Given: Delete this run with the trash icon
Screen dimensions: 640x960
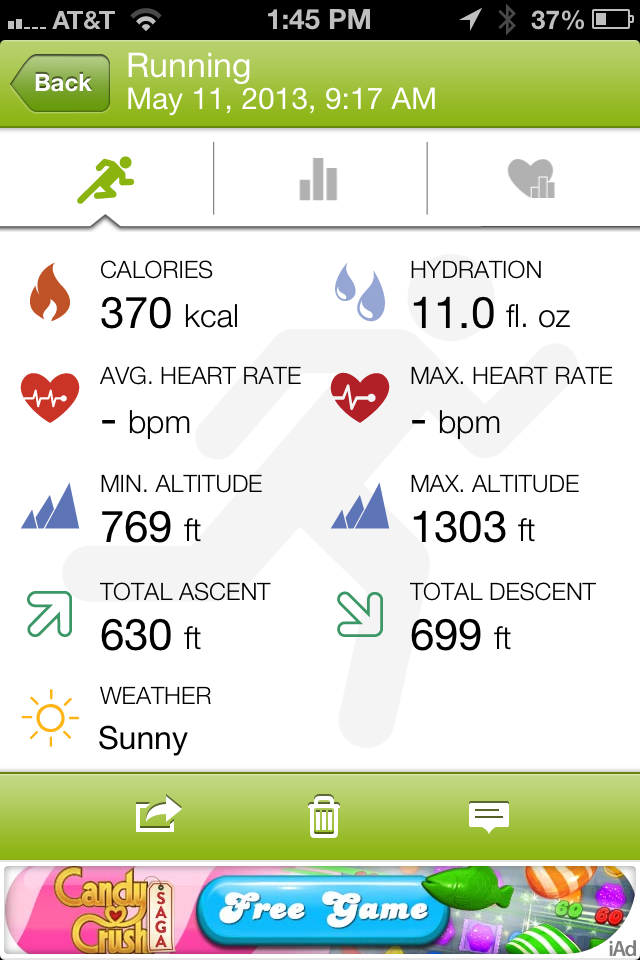Looking at the screenshot, I should click(324, 816).
